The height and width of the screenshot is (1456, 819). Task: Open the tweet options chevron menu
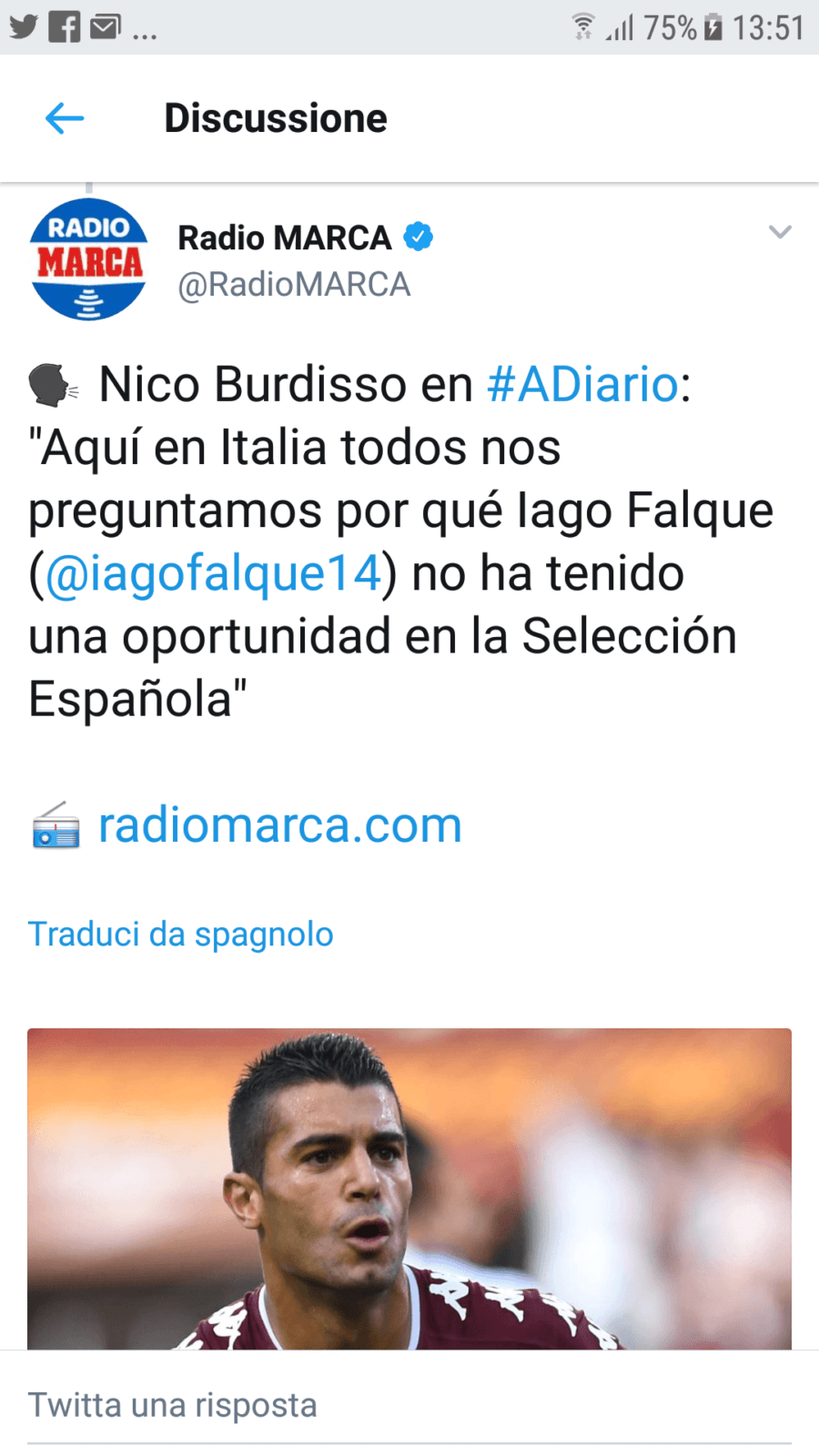point(780,232)
